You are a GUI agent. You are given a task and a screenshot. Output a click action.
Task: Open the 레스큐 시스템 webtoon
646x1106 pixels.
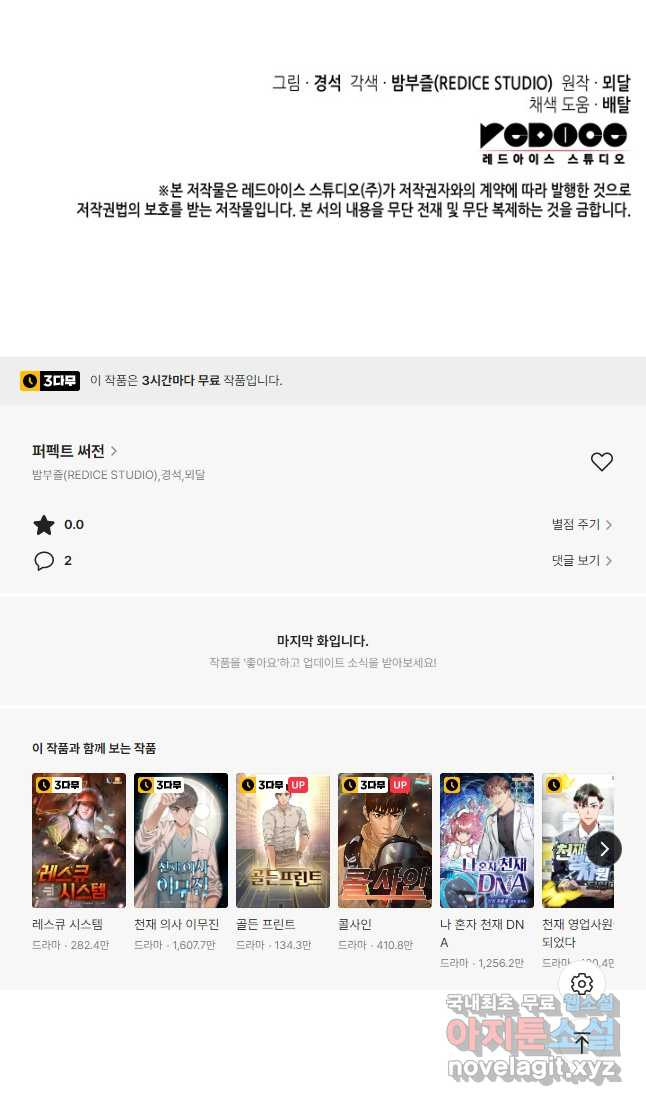pyautogui.click(x=79, y=840)
